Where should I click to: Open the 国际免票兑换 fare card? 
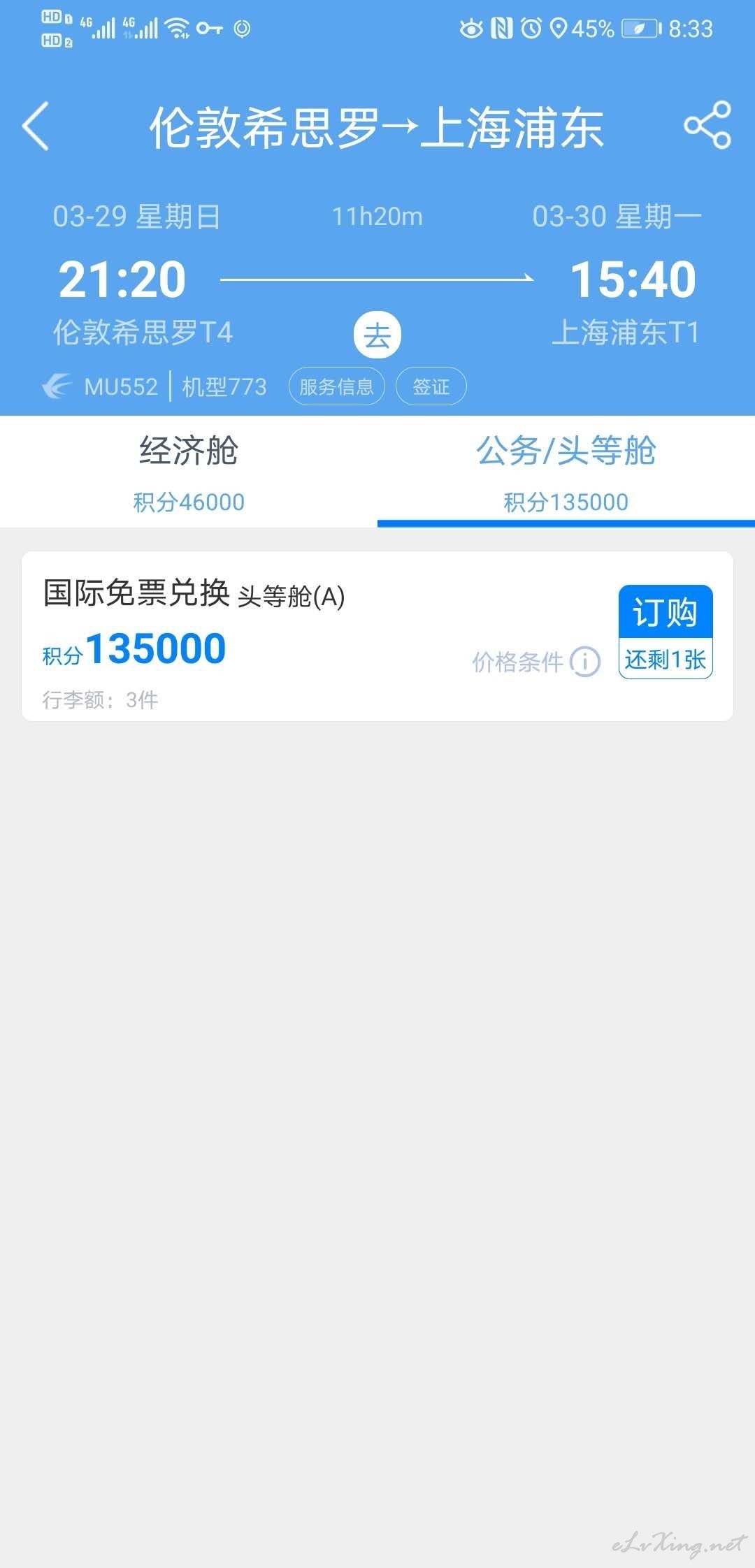[x=377, y=637]
